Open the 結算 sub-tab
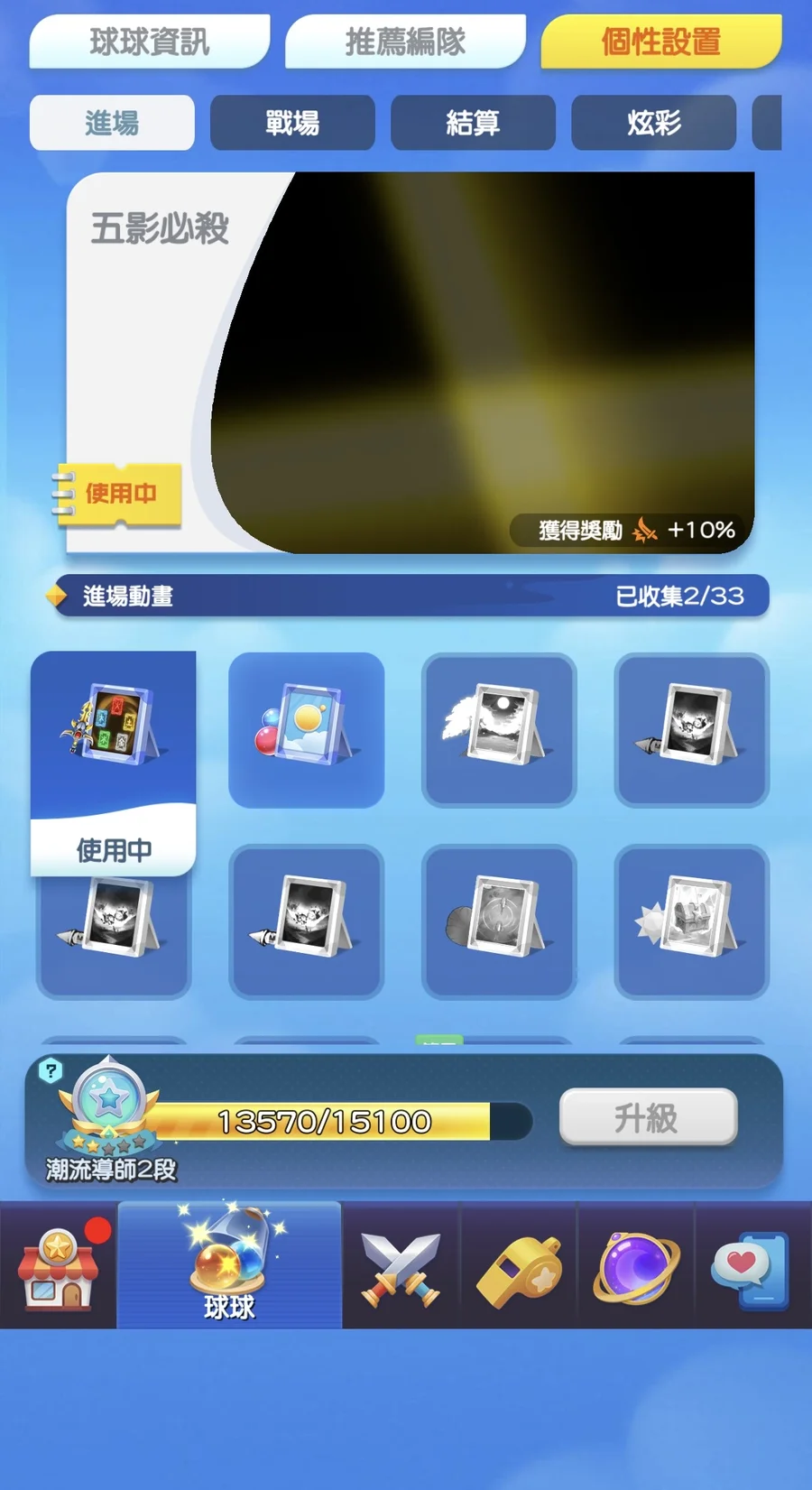 point(472,123)
